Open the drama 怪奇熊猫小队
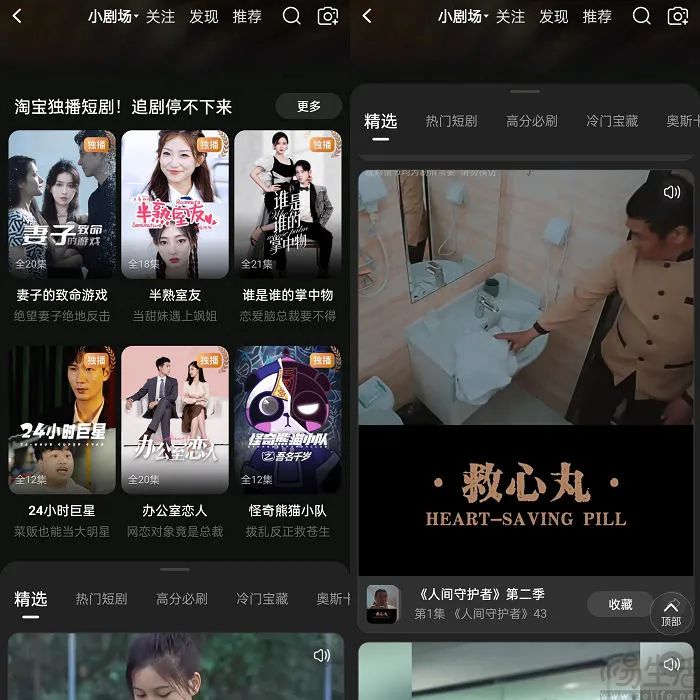Viewport: 700px width, 700px height. [288, 420]
